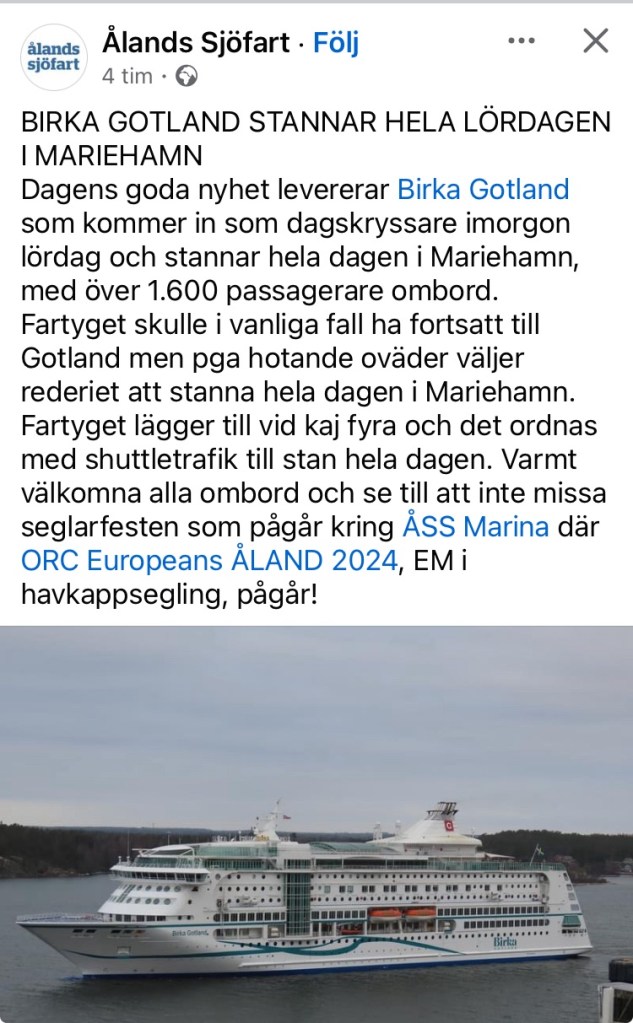Image resolution: width=633 pixels, height=1023 pixels.
Task: Open the Ålands Sjöfart page name
Action: click(196, 42)
